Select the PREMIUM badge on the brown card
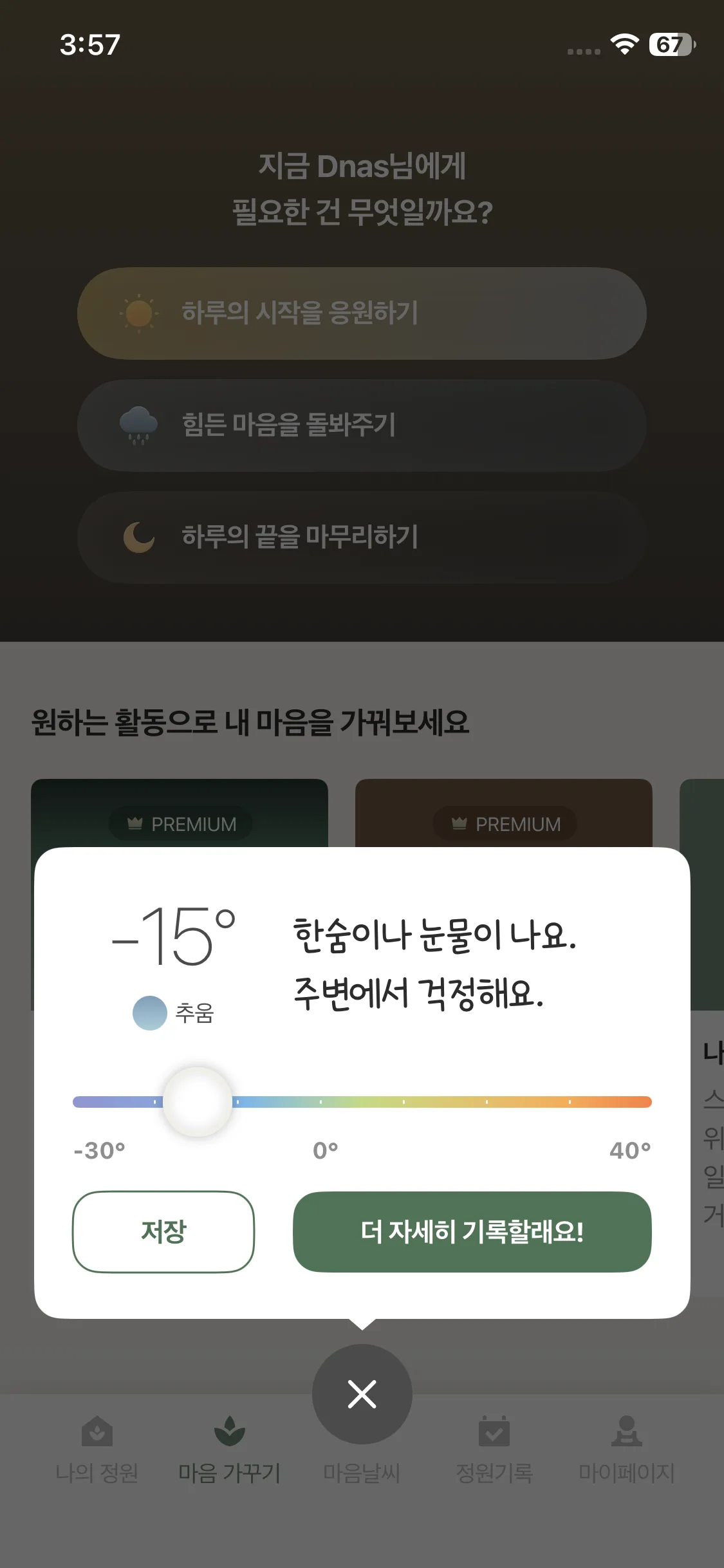The height and width of the screenshot is (1568, 724). (505, 824)
